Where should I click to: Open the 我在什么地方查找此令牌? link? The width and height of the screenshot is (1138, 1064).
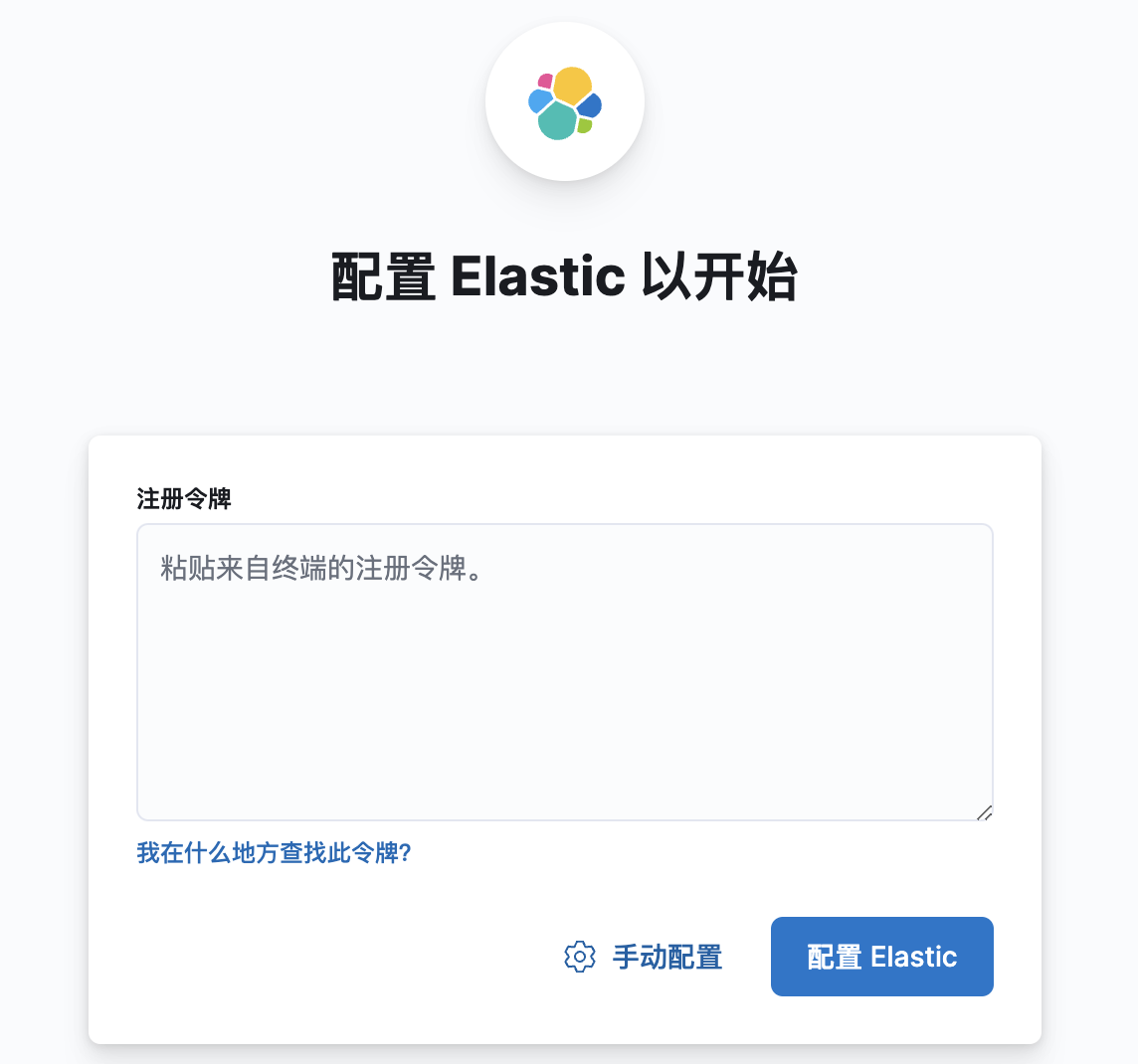click(x=274, y=853)
